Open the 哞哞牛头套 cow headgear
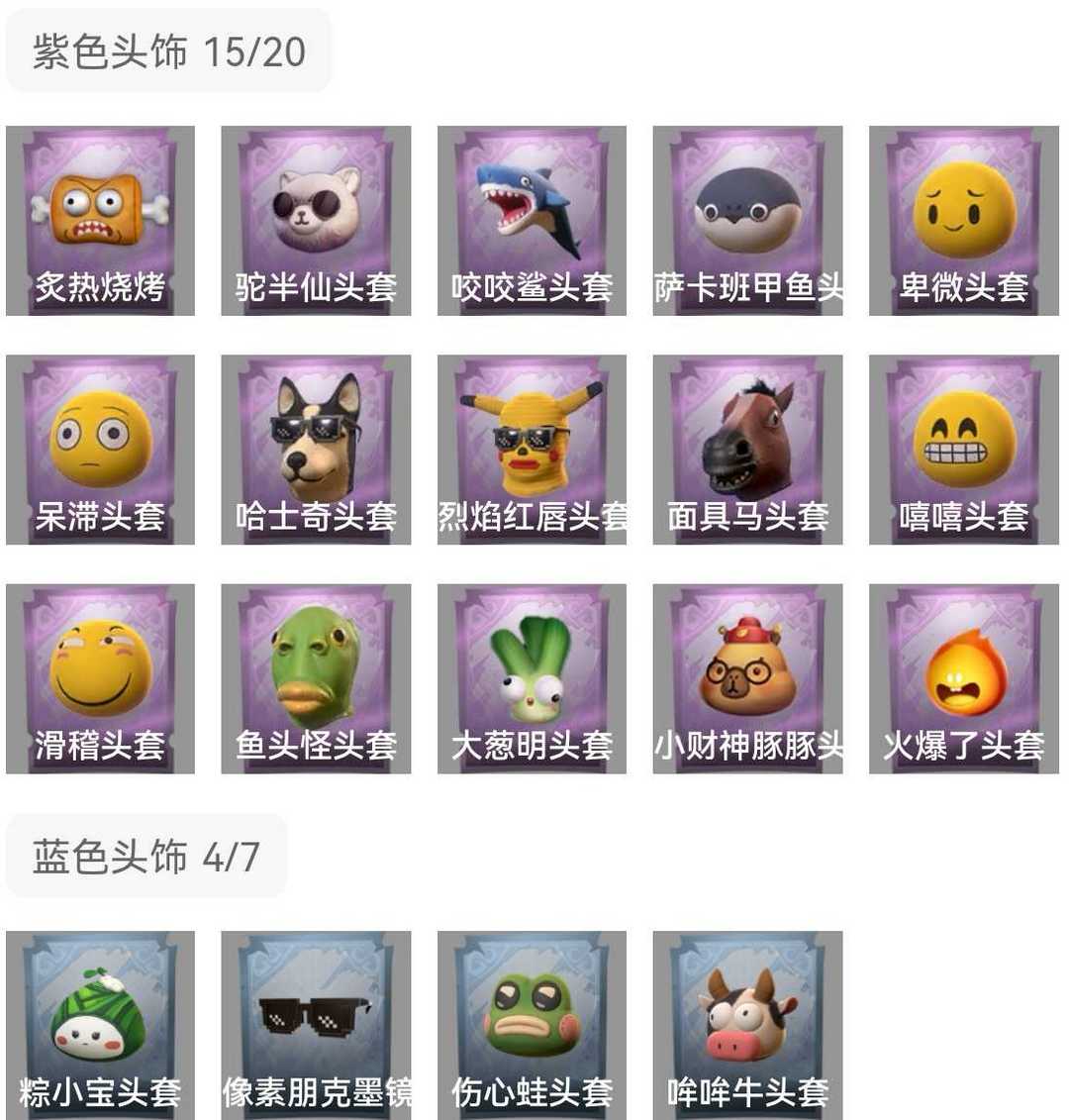1069x1120 pixels. tap(747, 1024)
